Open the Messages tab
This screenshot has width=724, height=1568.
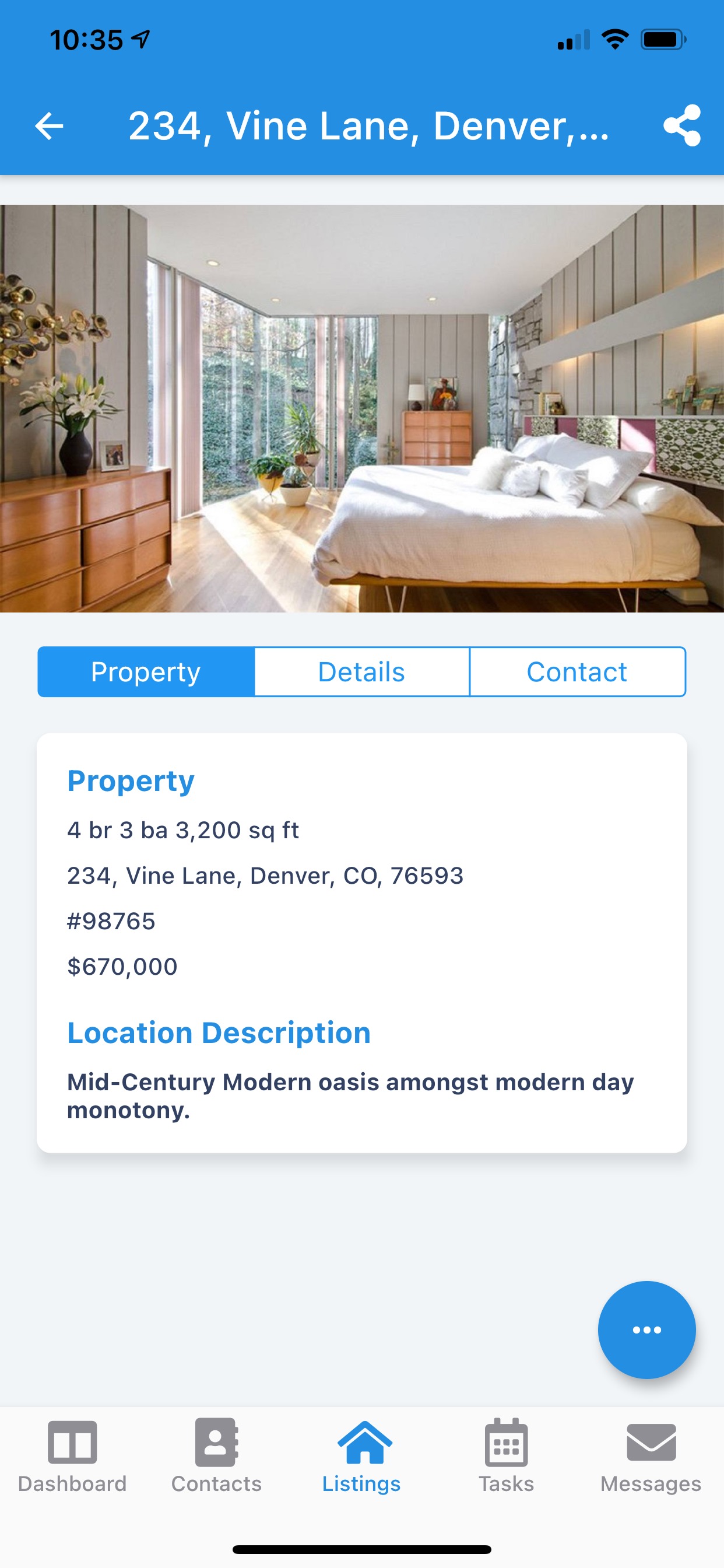point(651,1456)
